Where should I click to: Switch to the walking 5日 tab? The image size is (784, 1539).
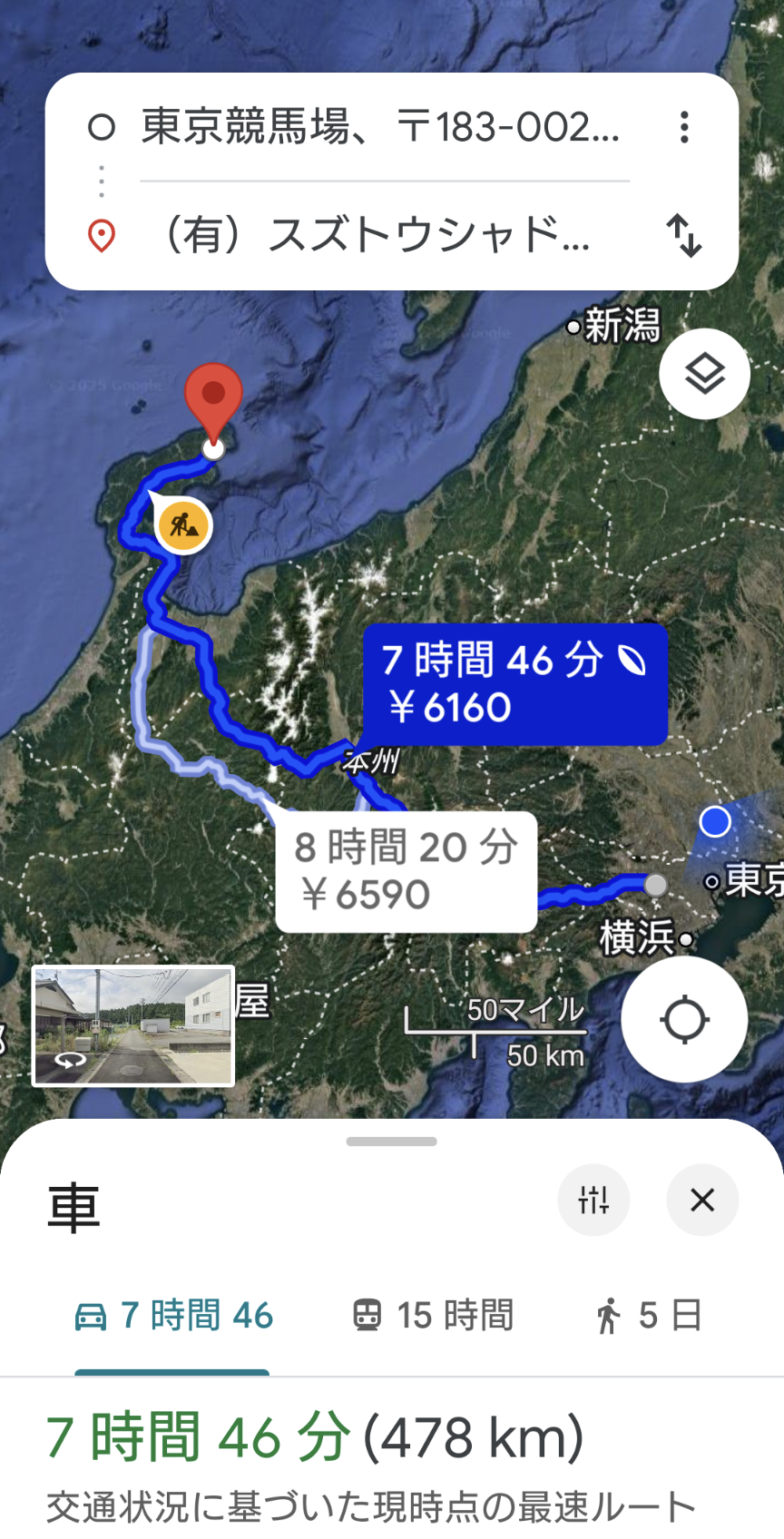tap(648, 1316)
